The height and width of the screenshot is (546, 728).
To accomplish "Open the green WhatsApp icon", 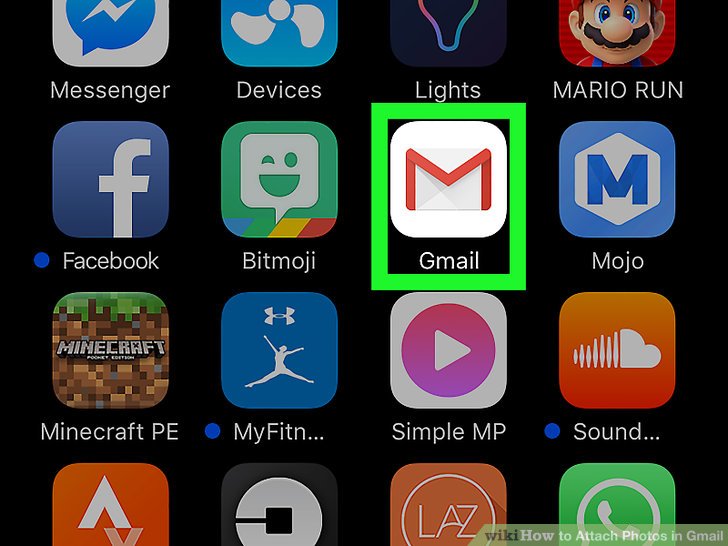I will coord(617,507).
